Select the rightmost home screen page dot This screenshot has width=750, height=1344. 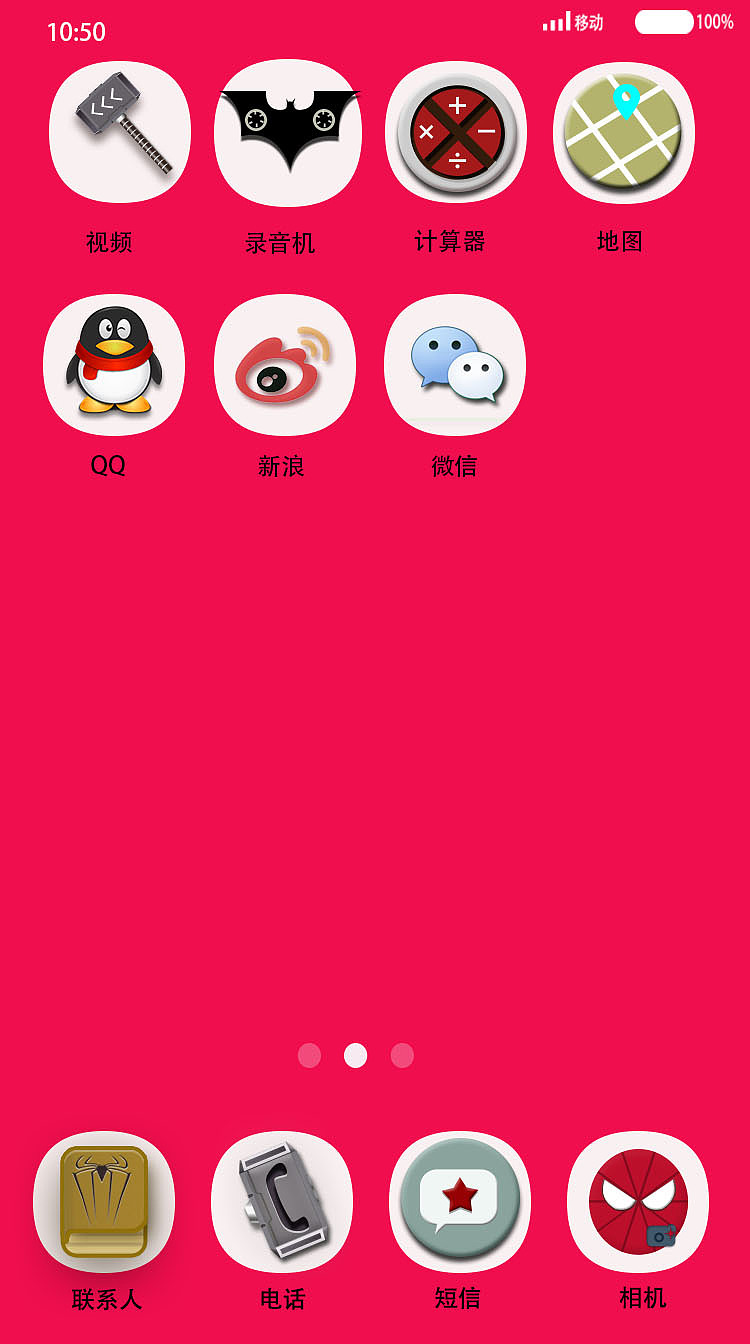(x=401, y=1055)
